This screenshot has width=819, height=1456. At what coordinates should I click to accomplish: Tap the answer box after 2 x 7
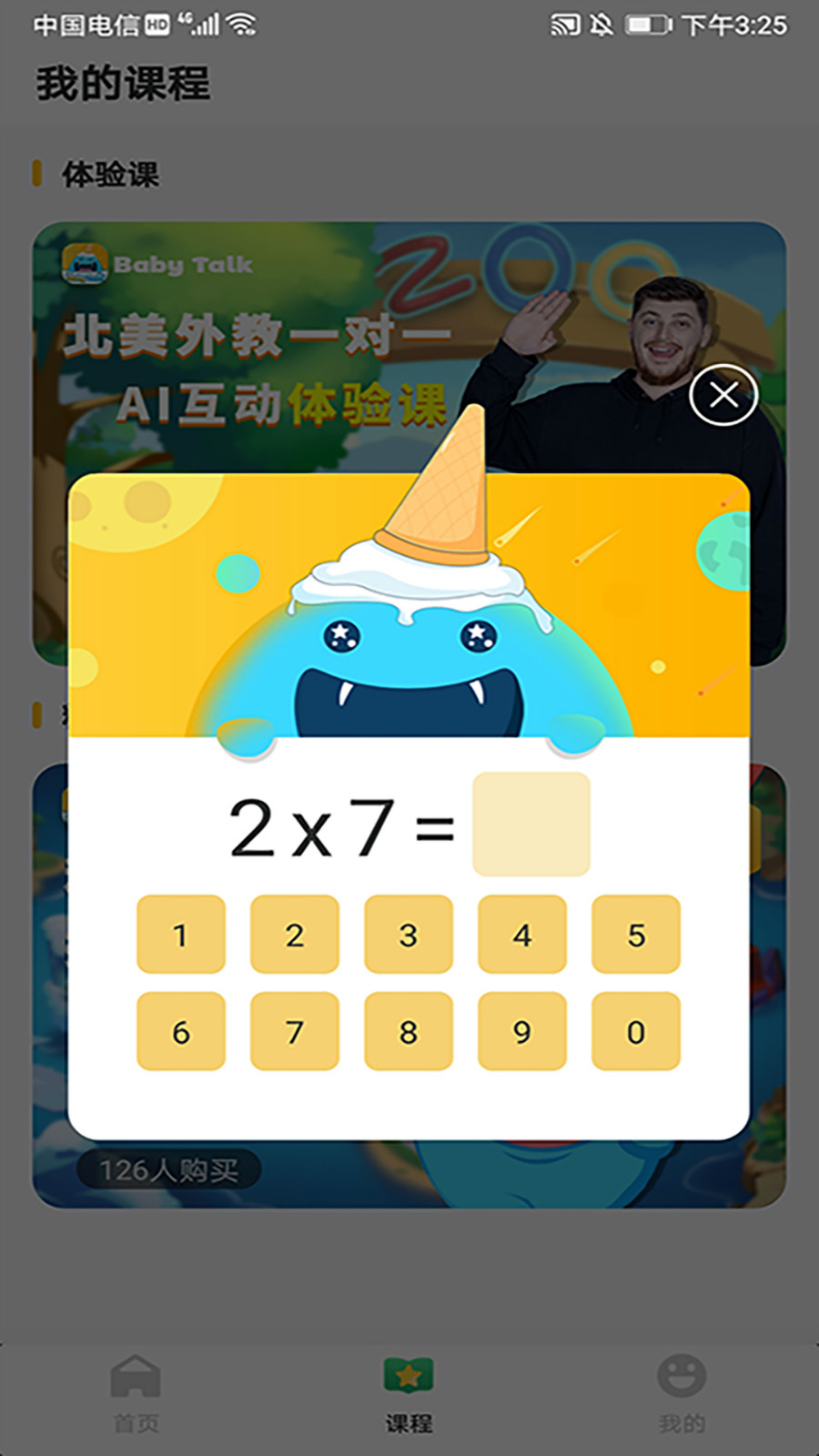click(531, 824)
